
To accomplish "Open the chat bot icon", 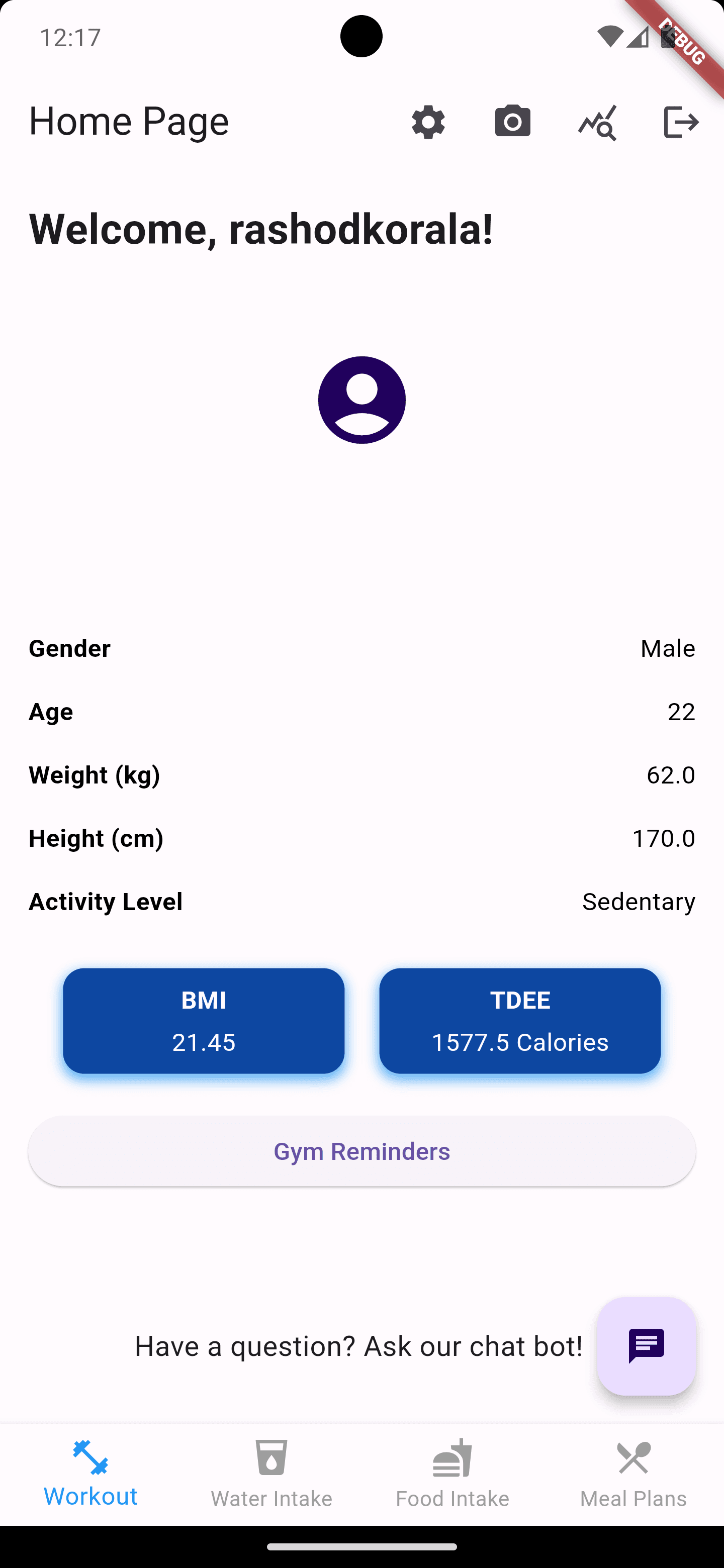I will click(646, 1346).
